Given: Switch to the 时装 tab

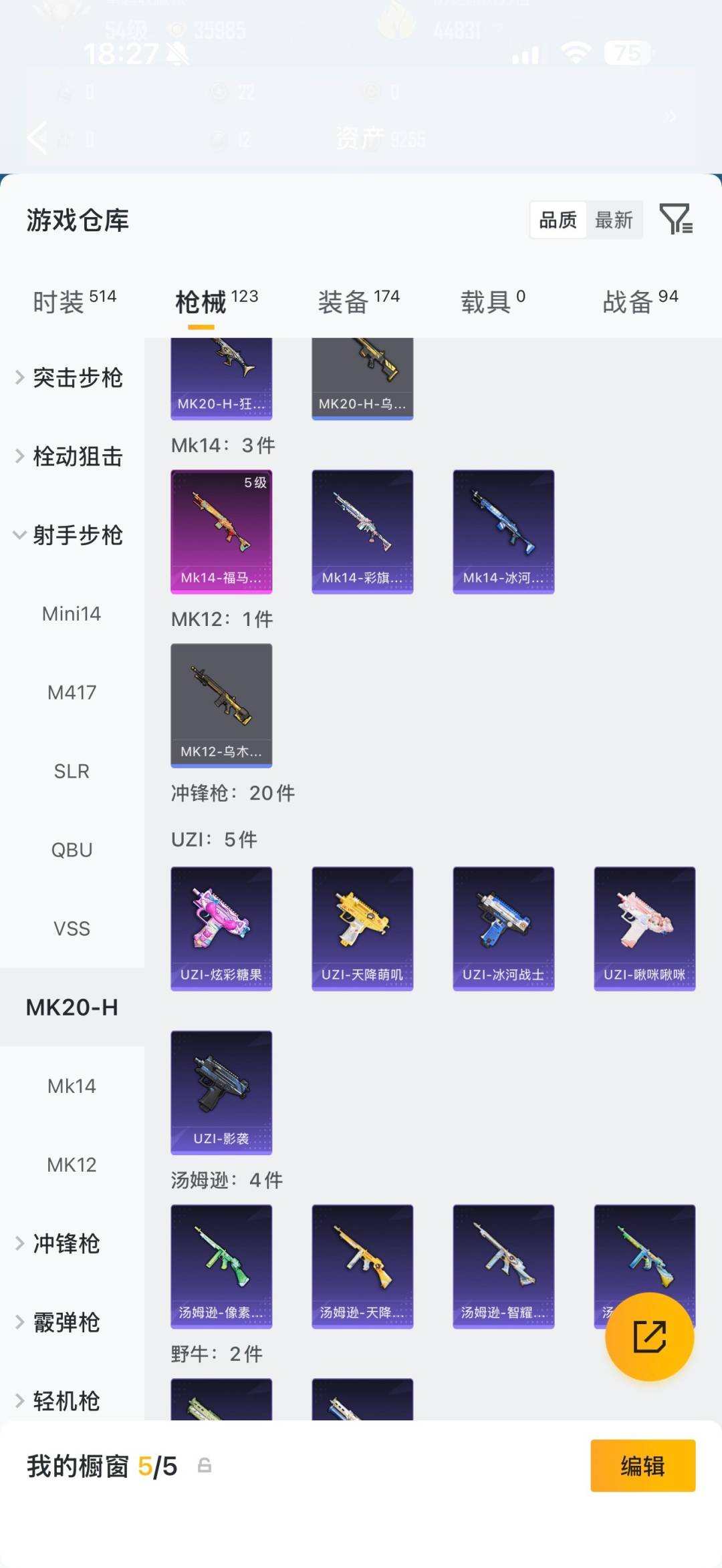Looking at the screenshot, I should click(74, 301).
